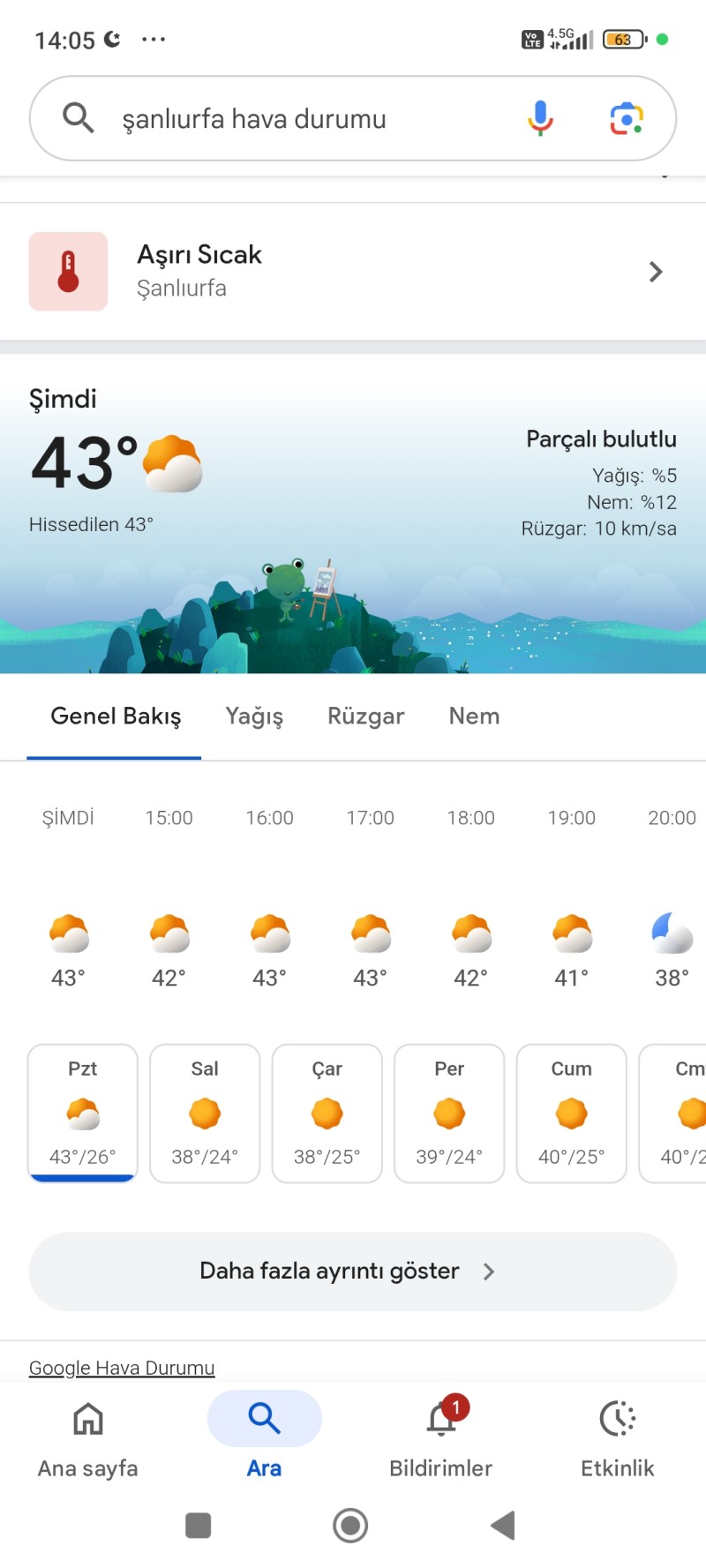Screen dimensions: 706x1568
Task: Select the Cum forecast card
Action: 571,1113
